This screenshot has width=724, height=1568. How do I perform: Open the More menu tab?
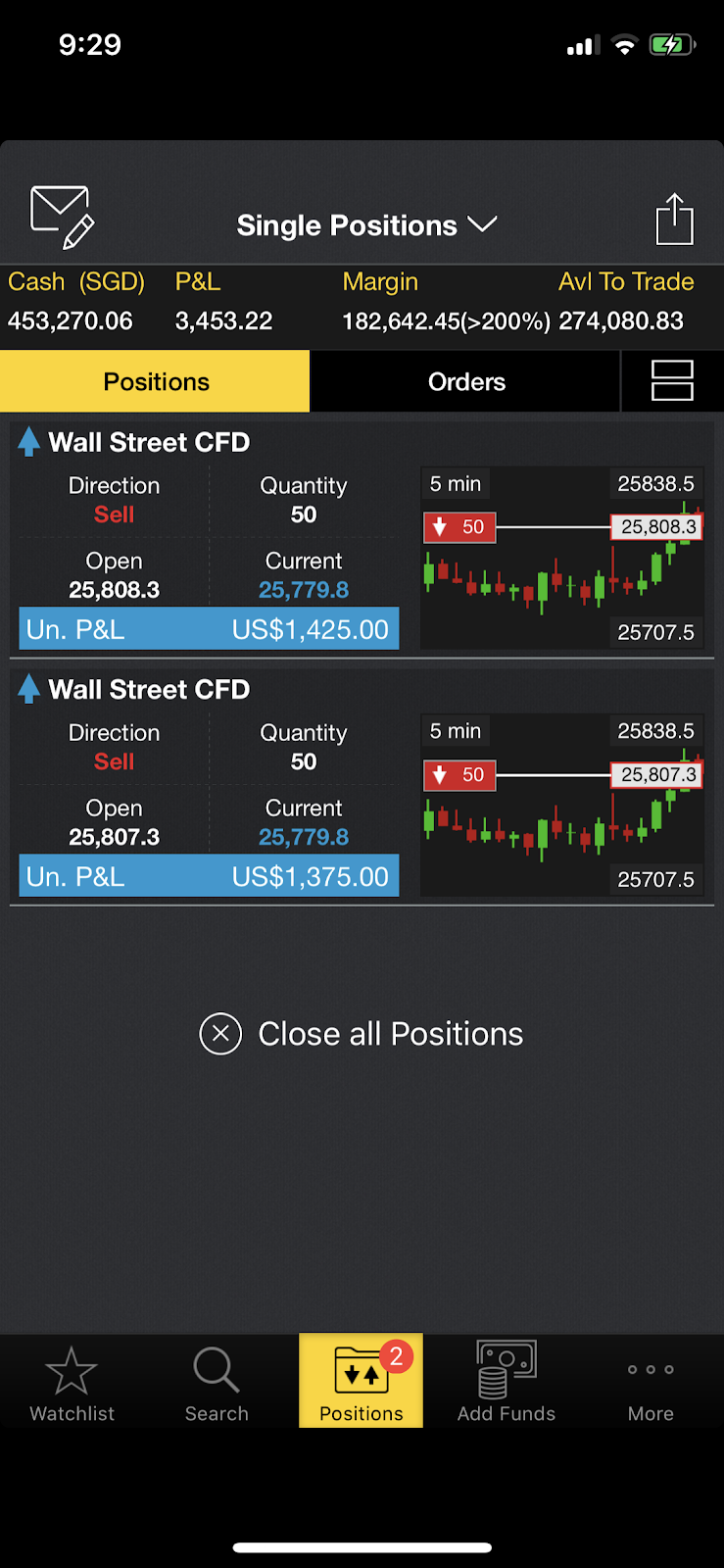coord(651,1383)
